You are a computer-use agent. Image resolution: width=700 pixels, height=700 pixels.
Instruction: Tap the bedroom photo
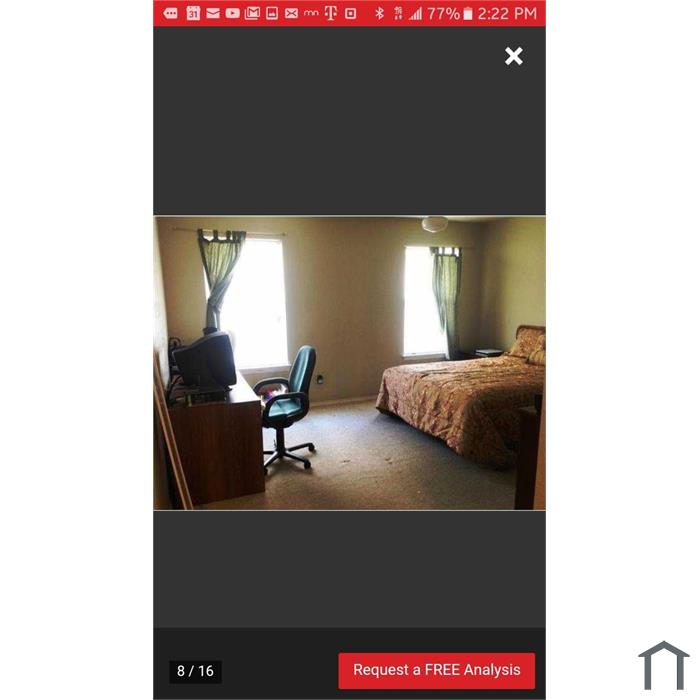click(x=349, y=363)
